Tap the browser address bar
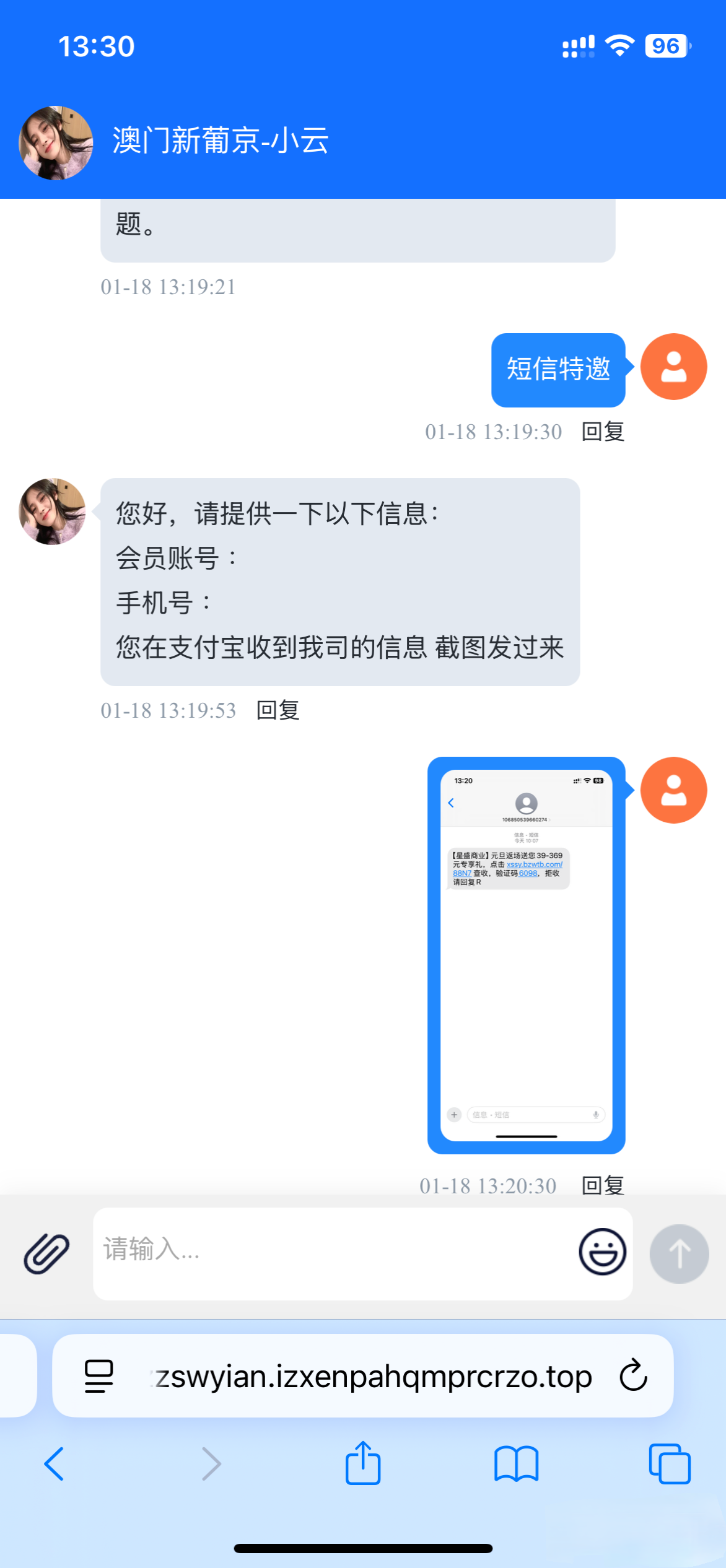Viewport: 726px width, 1568px height. (x=372, y=1377)
